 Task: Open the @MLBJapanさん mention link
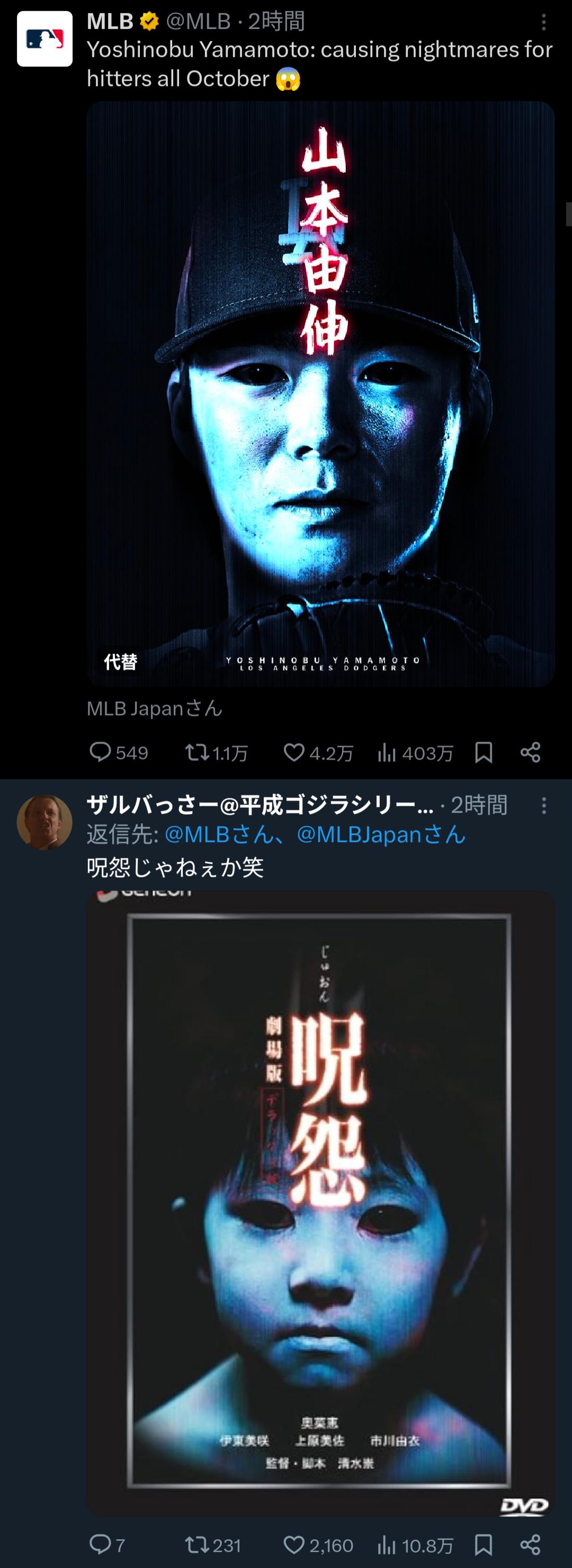pos(380,834)
